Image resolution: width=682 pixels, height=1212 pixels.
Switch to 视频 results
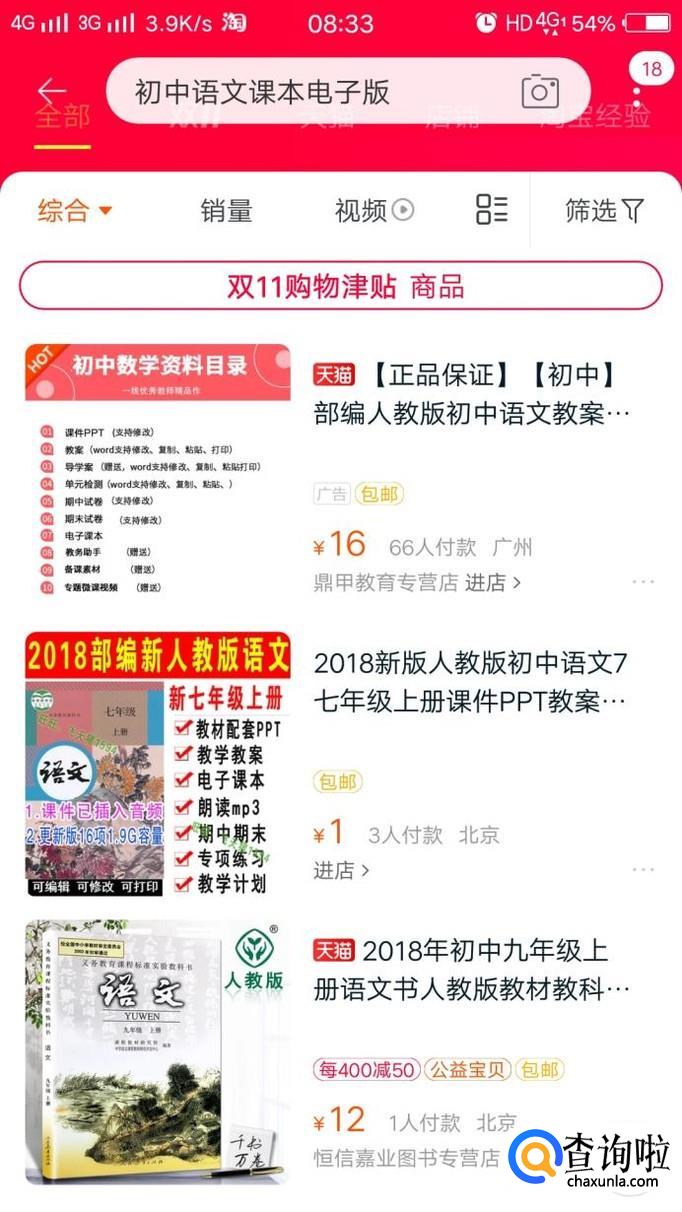pos(373,210)
